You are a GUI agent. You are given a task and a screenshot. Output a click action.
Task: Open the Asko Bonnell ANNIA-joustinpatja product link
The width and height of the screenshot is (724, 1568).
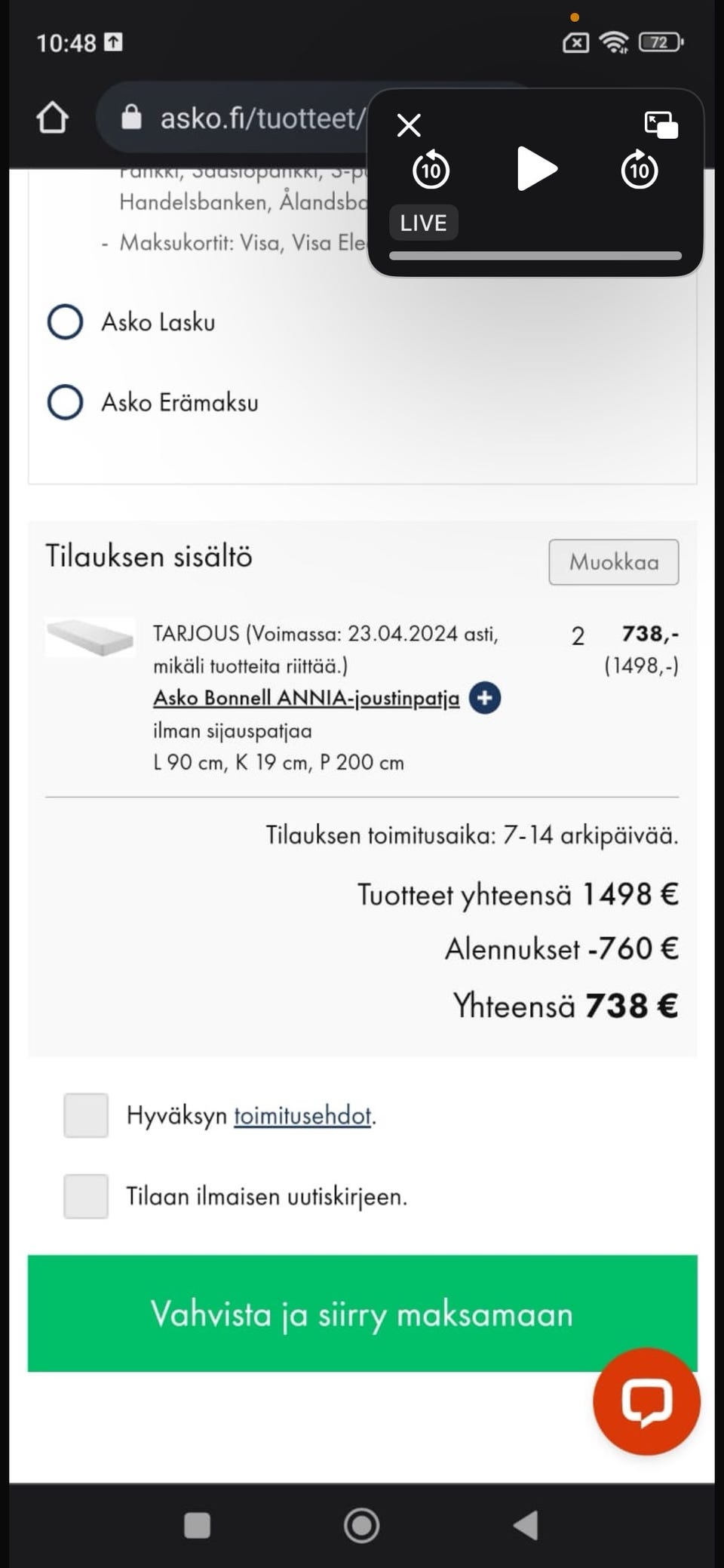[306, 698]
